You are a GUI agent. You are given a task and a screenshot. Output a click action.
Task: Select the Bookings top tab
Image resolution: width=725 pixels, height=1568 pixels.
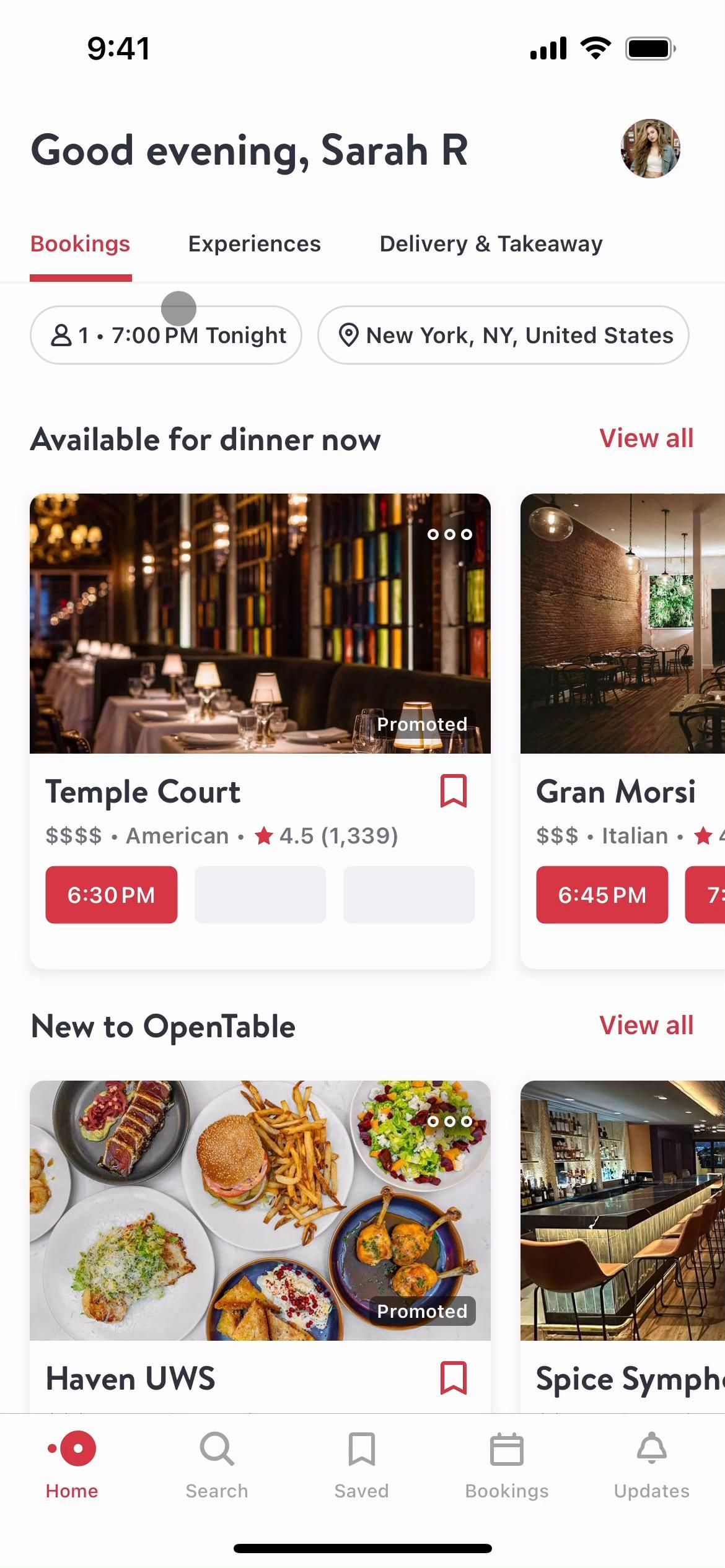81,244
